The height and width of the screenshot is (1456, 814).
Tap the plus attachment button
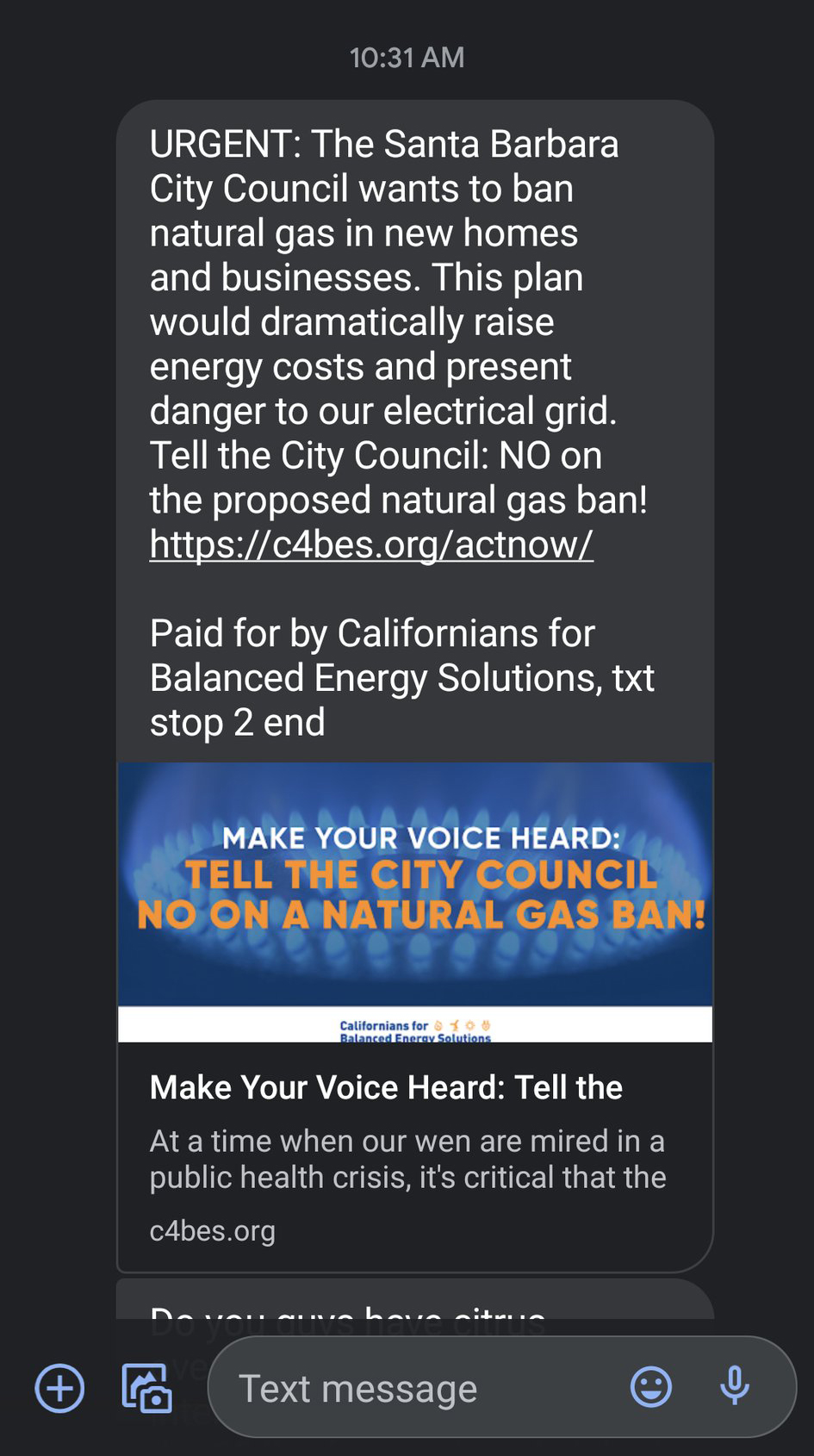[x=59, y=1388]
